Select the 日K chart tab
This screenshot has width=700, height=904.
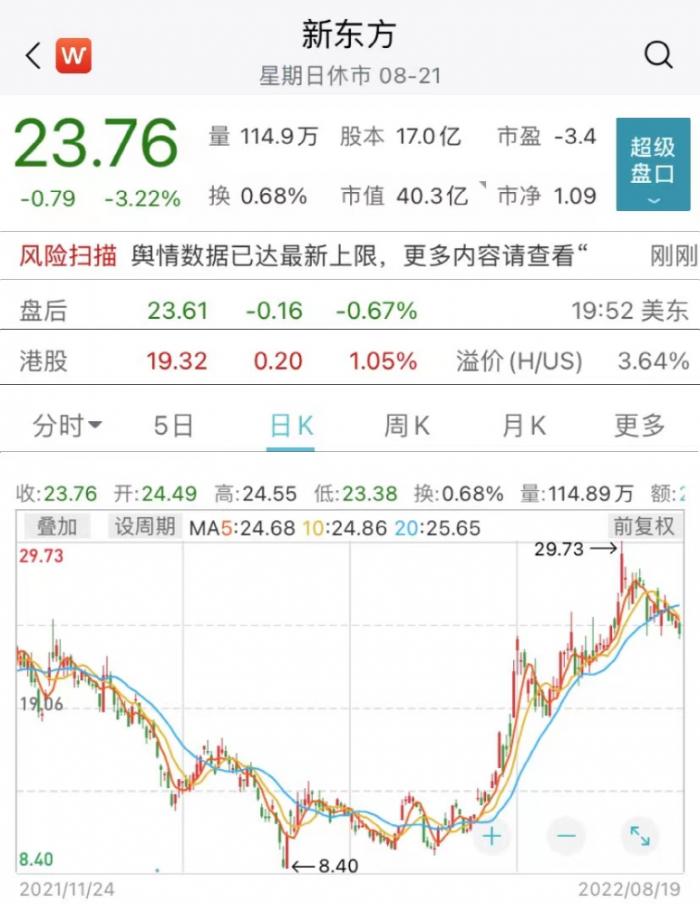pyautogui.click(x=291, y=426)
